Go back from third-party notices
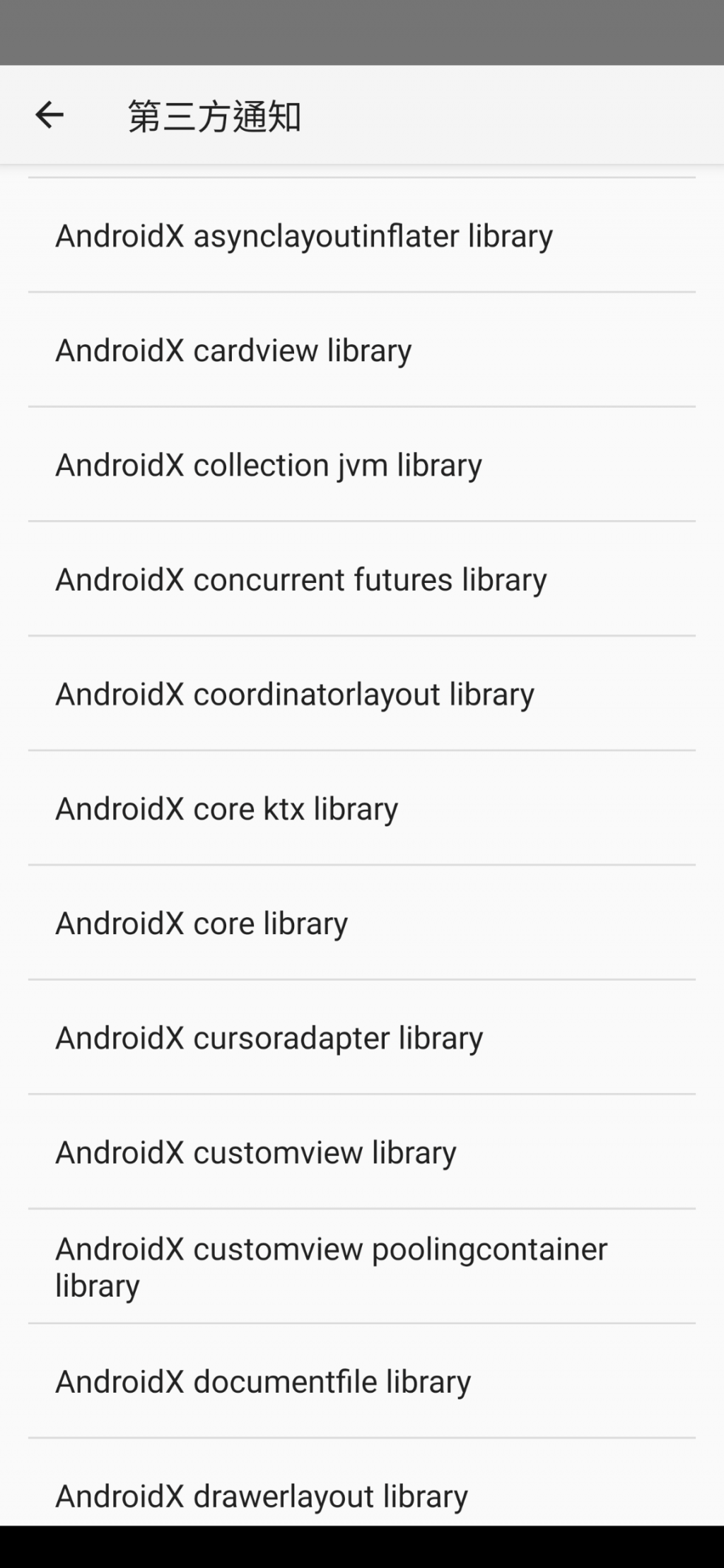The height and width of the screenshot is (1568, 724). [x=49, y=115]
